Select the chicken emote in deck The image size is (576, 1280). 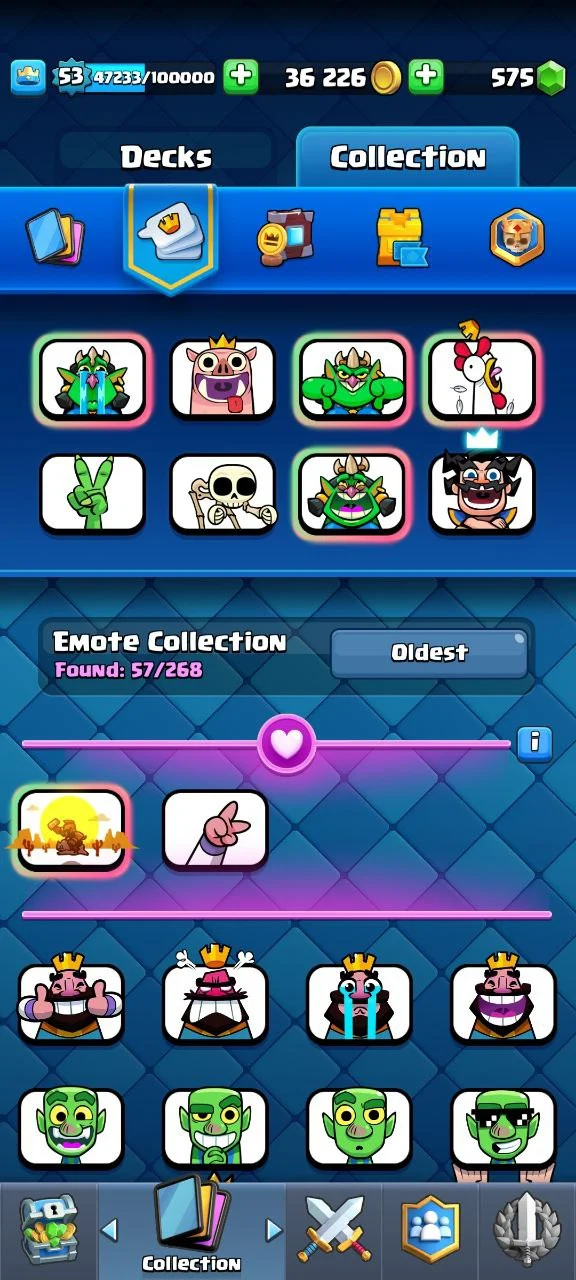[x=482, y=379]
